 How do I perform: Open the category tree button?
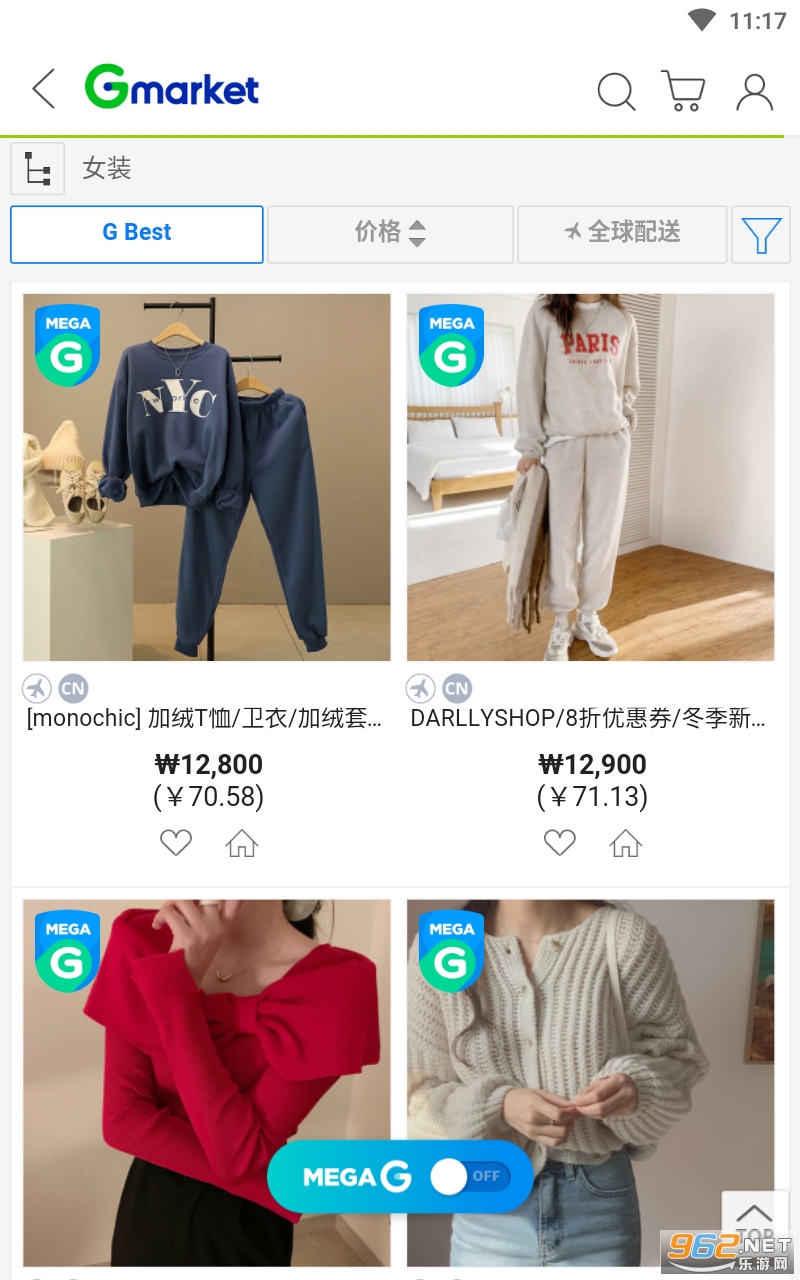click(x=38, y=169)
